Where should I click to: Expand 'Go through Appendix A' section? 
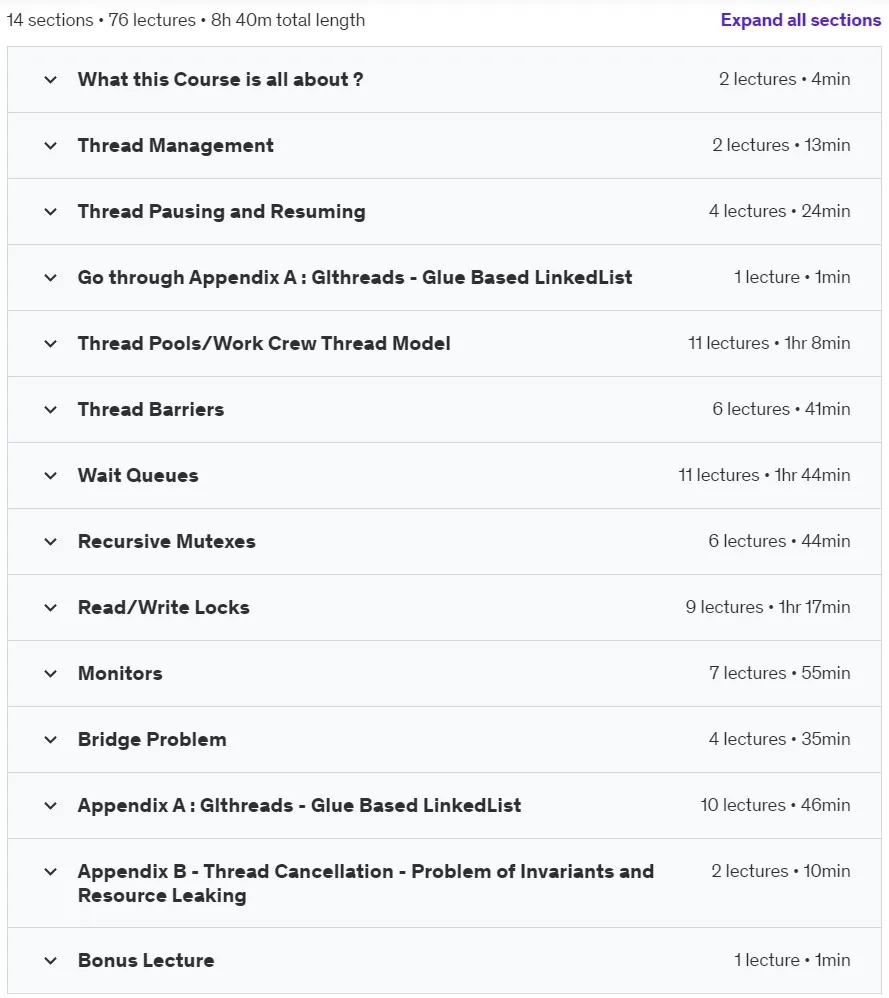[x=444, y=278]
